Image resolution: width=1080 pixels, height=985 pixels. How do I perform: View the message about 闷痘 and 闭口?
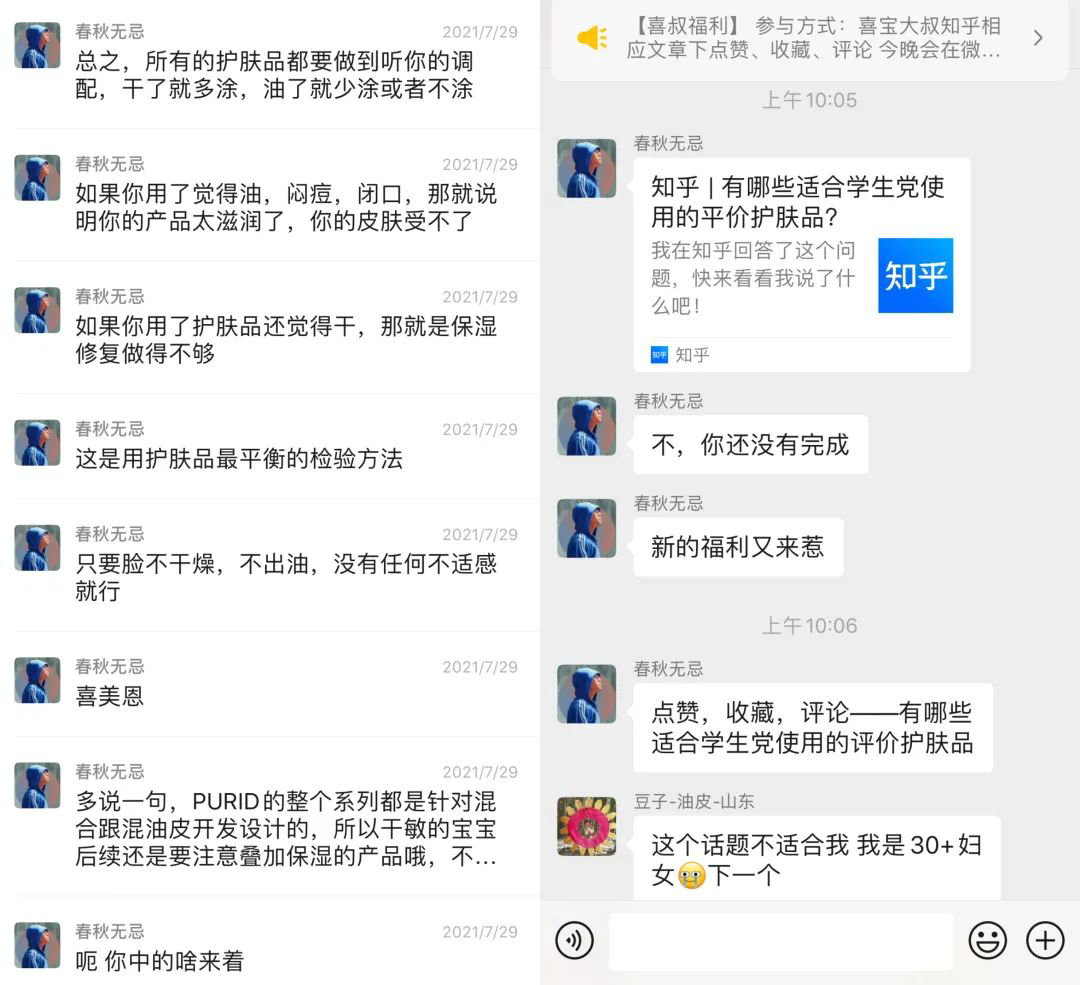click(x=270, y=195)
